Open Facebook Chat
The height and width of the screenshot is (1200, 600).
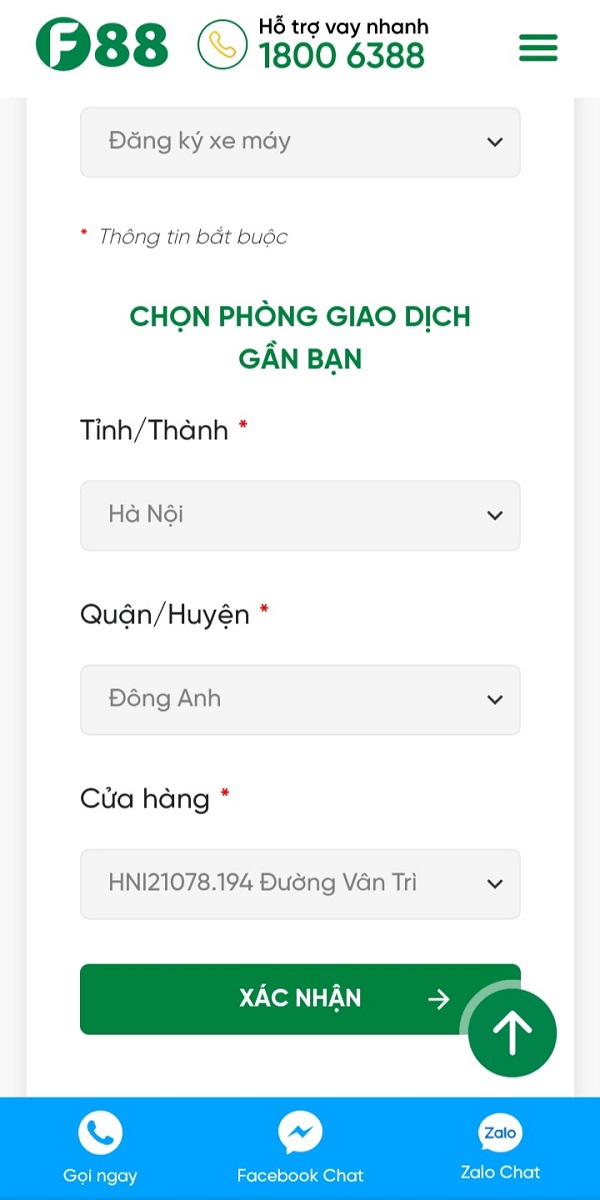300,1148
